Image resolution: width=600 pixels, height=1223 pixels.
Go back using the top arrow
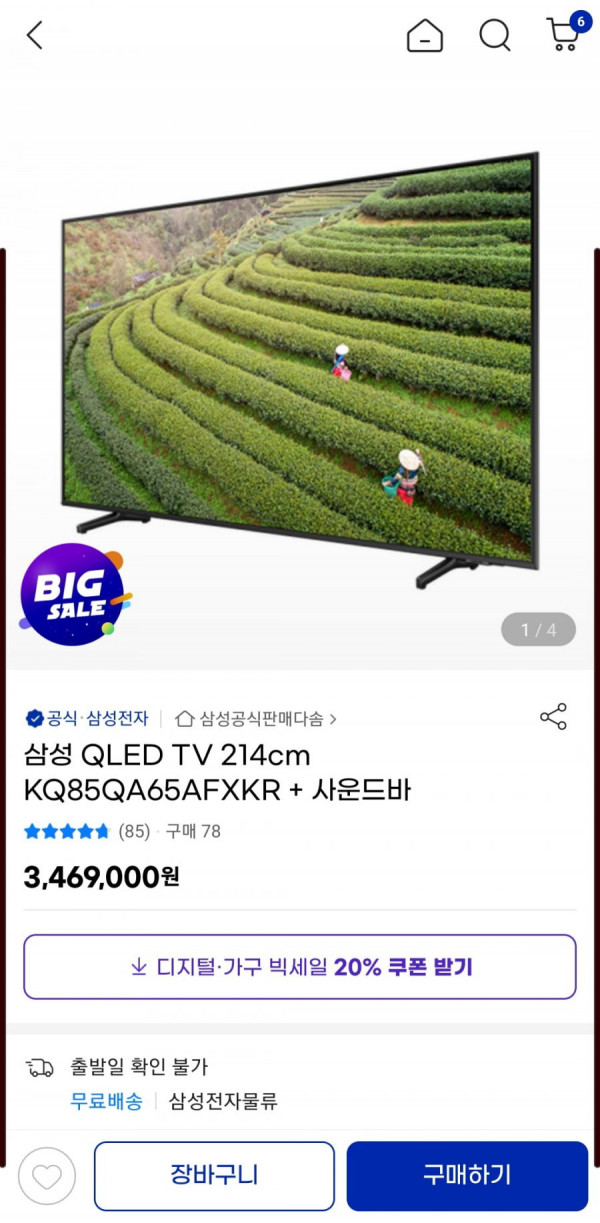(35, 36)
